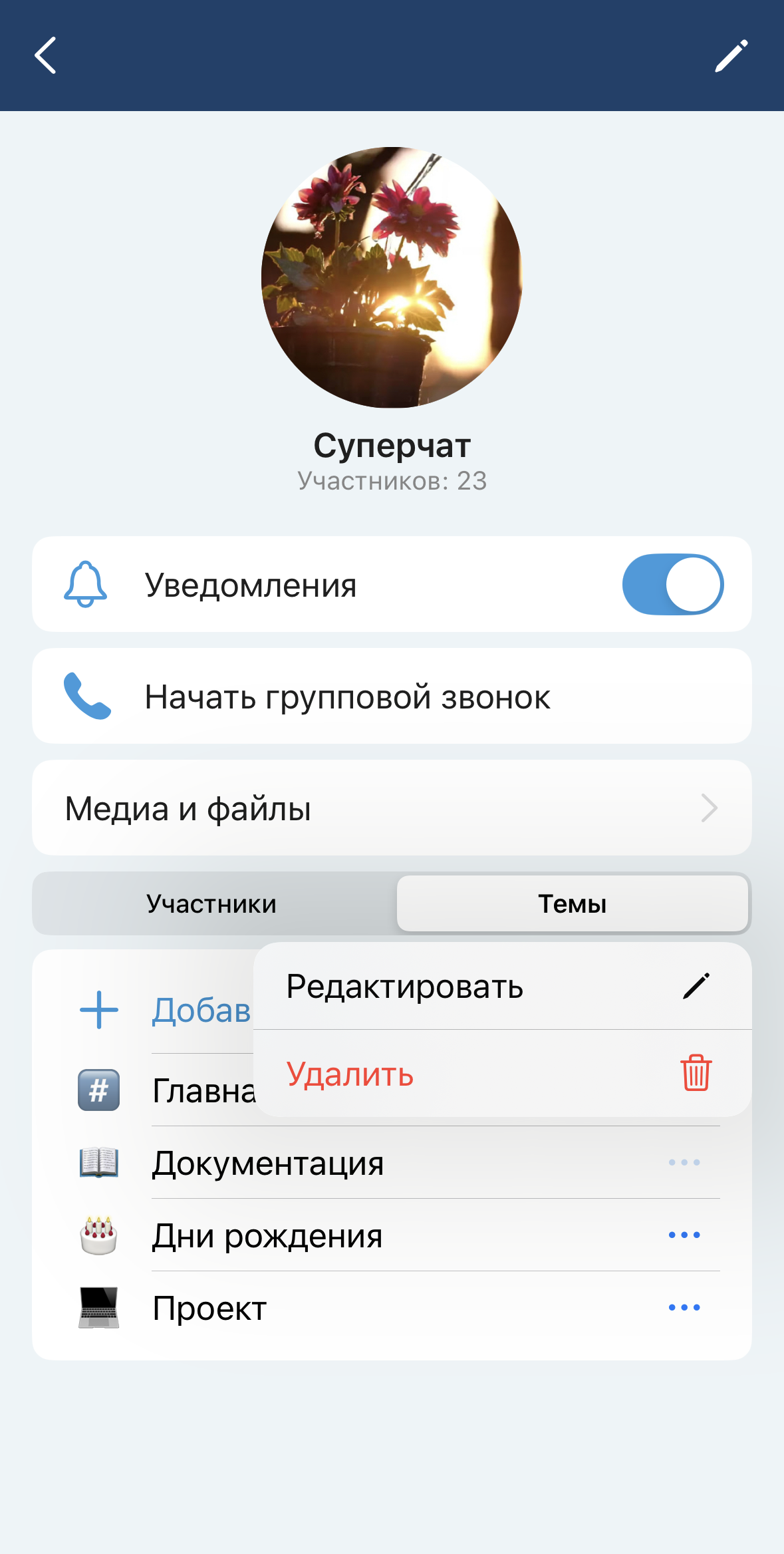Go back using the top-left arrow
The width and height of the screenshot is (784, 1554).
45,55
